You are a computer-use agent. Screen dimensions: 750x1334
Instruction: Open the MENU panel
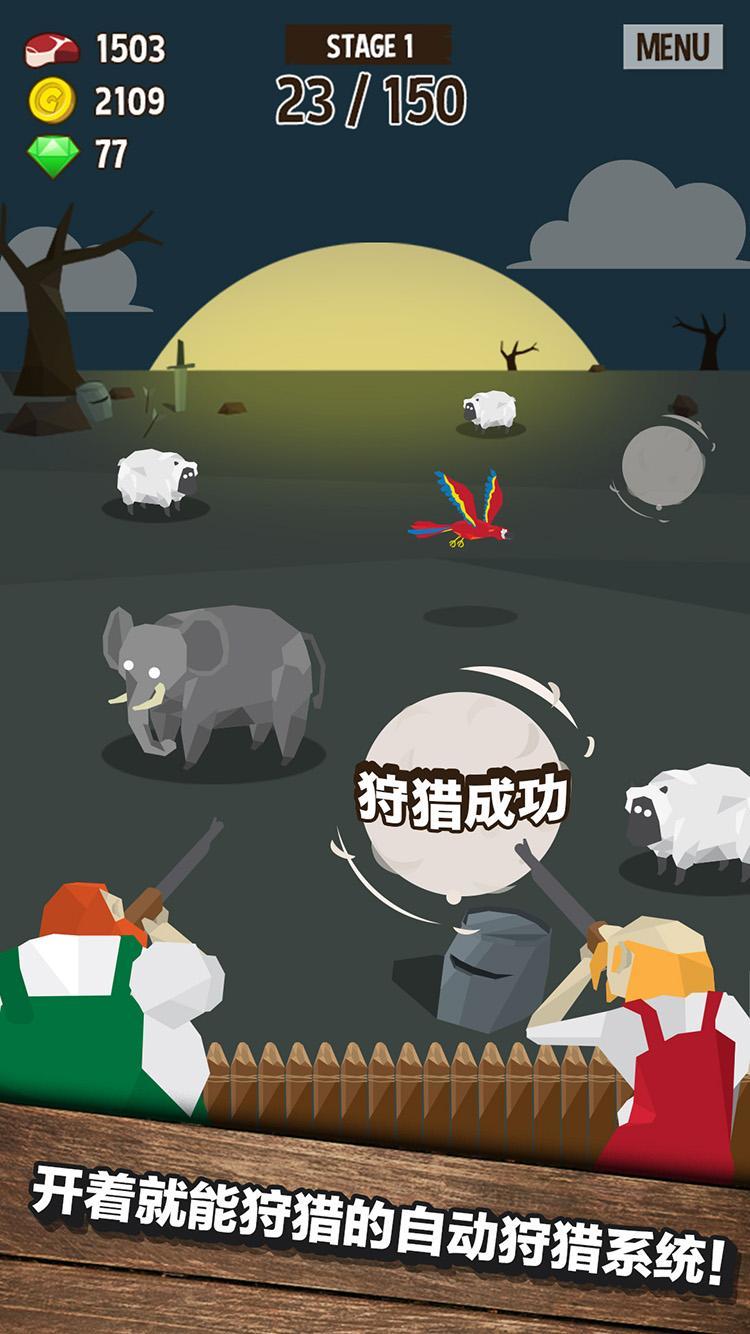(x=671, y=44)
